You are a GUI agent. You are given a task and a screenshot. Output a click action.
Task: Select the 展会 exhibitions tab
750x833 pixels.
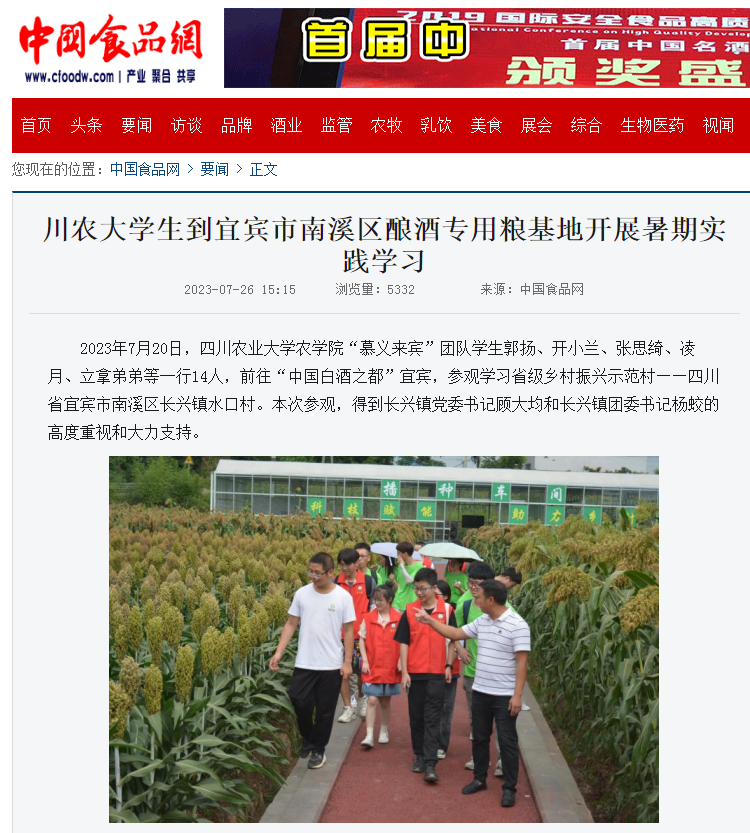click(x=536, y=125)
